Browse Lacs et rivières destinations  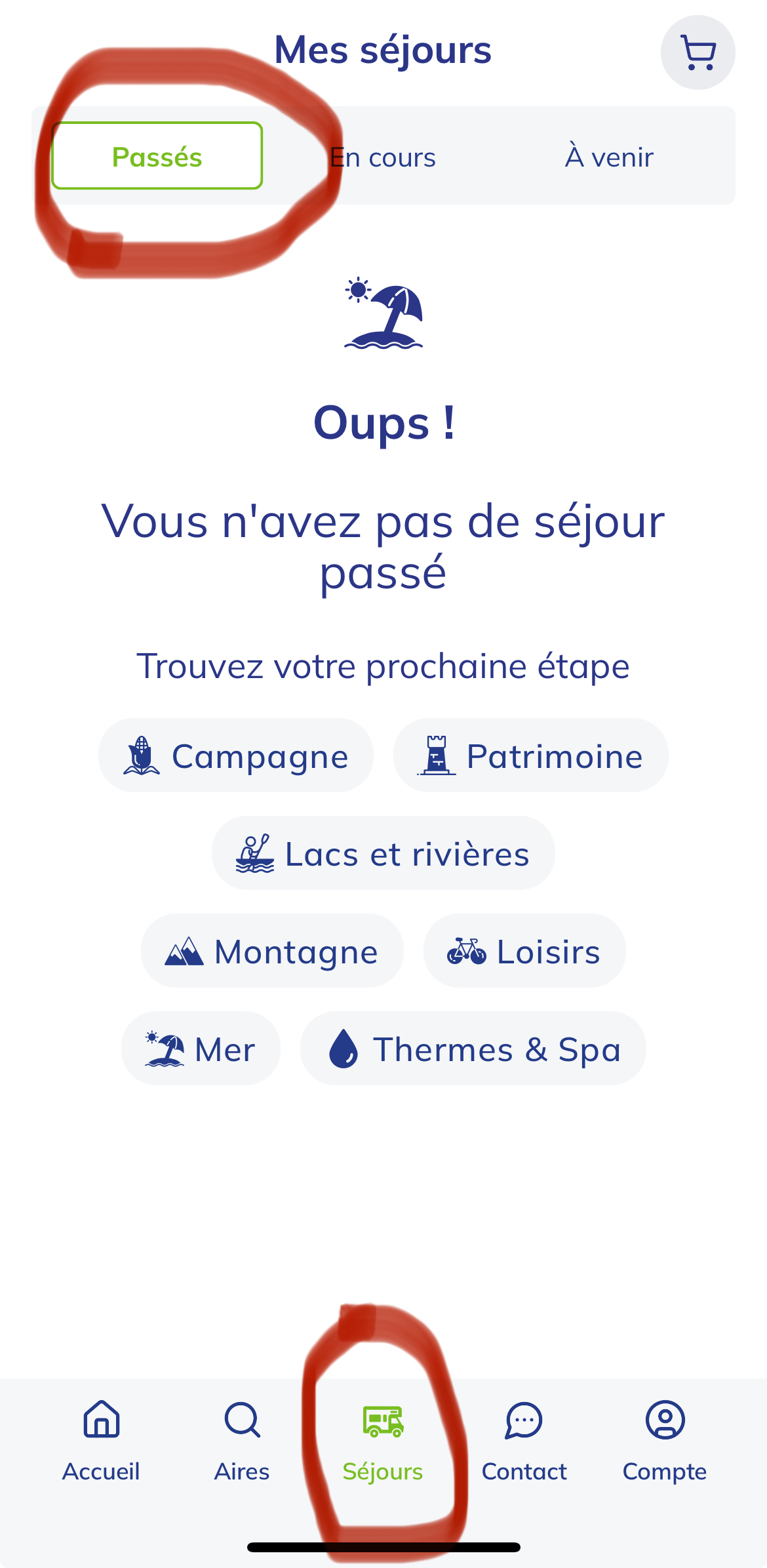[383, 853]
